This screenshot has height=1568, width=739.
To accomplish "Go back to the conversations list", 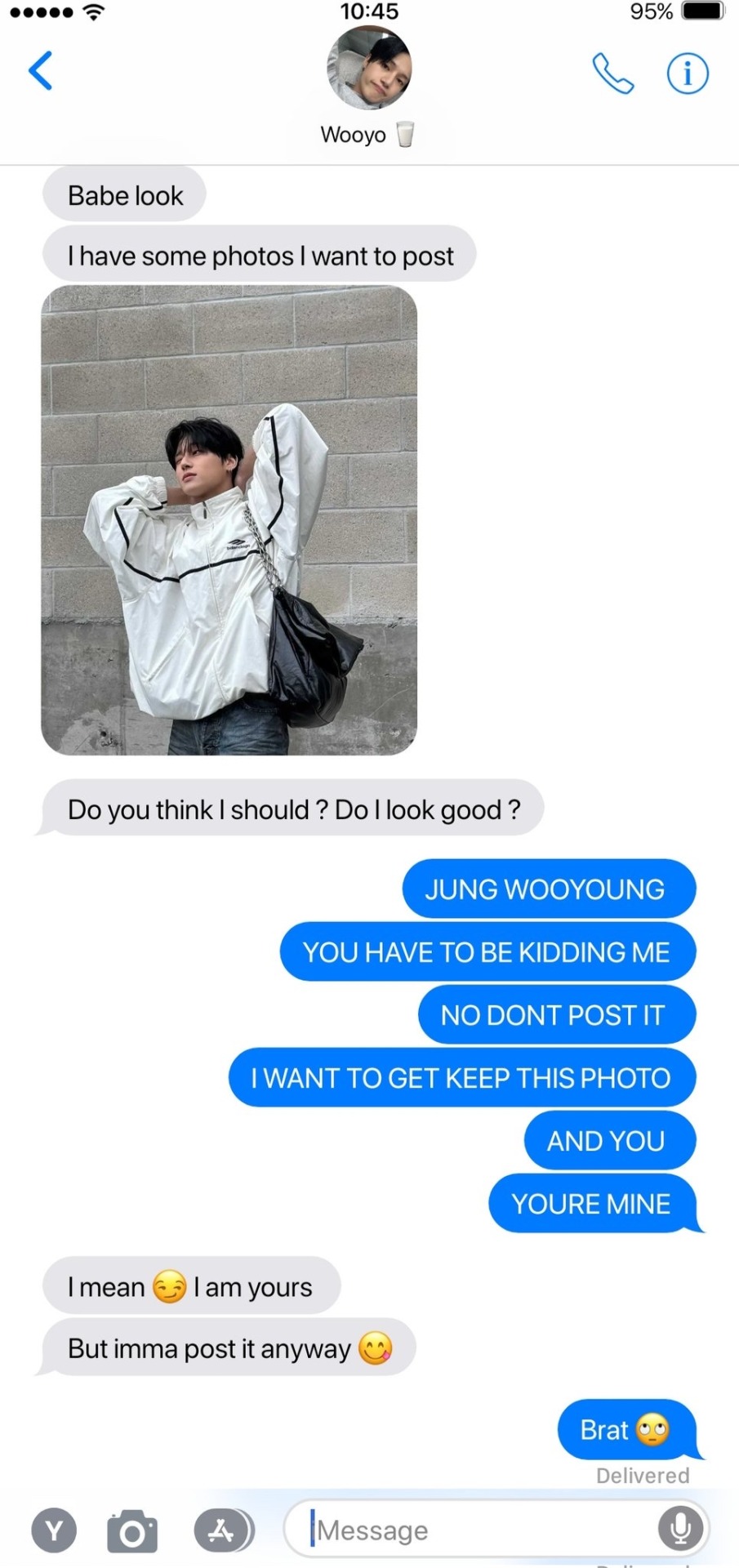I will click(x=40, y=71).
